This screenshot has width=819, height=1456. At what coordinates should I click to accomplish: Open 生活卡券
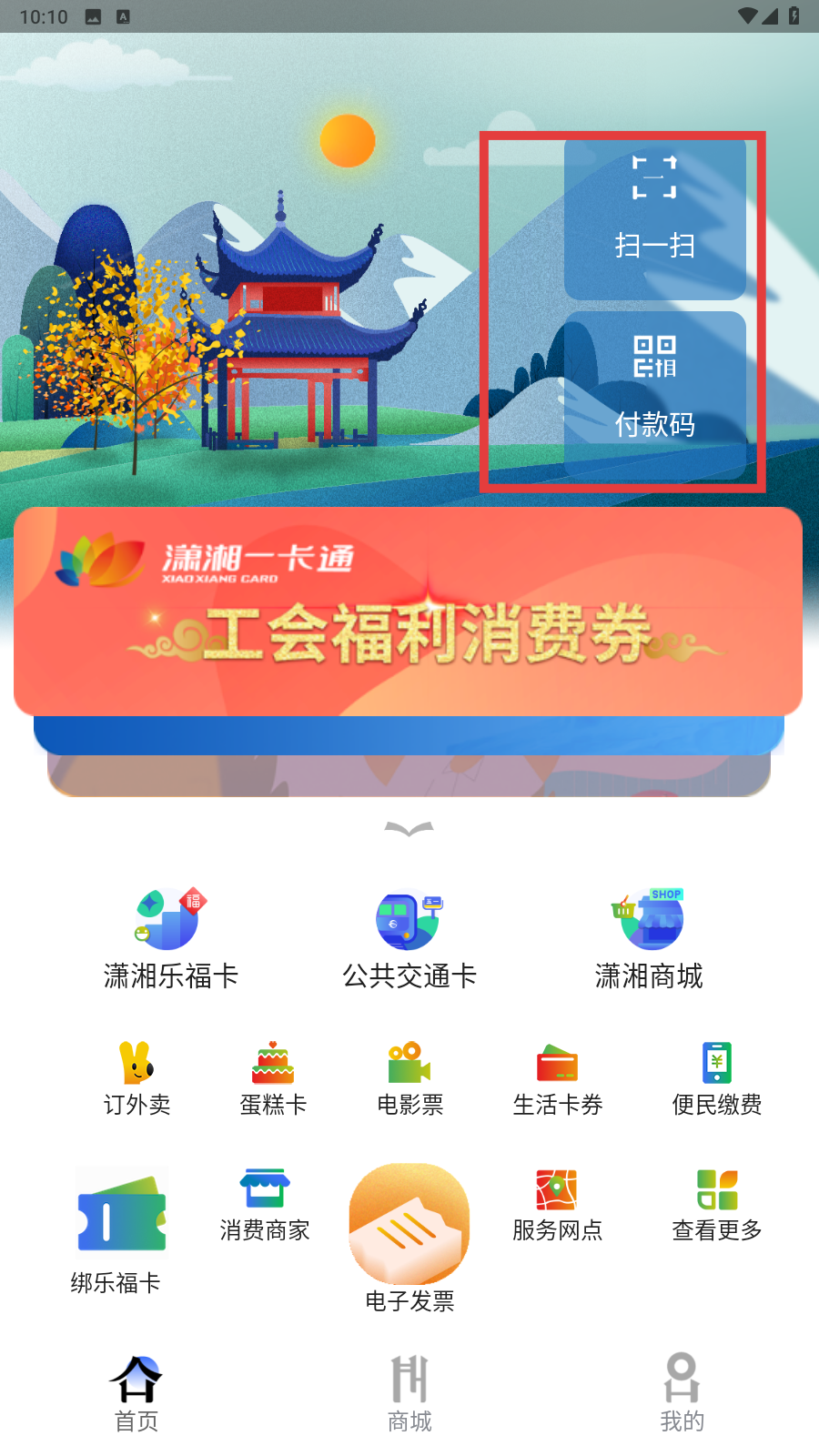click(x=558, y=1079)
